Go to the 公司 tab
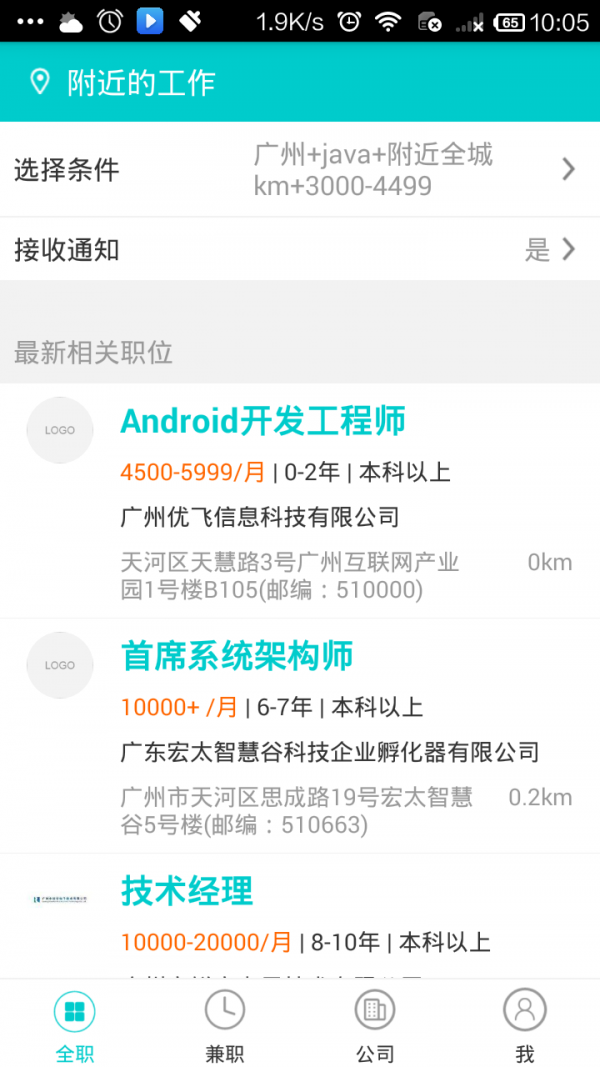This screenshot has width=600, height=1067. [375, 1024]
